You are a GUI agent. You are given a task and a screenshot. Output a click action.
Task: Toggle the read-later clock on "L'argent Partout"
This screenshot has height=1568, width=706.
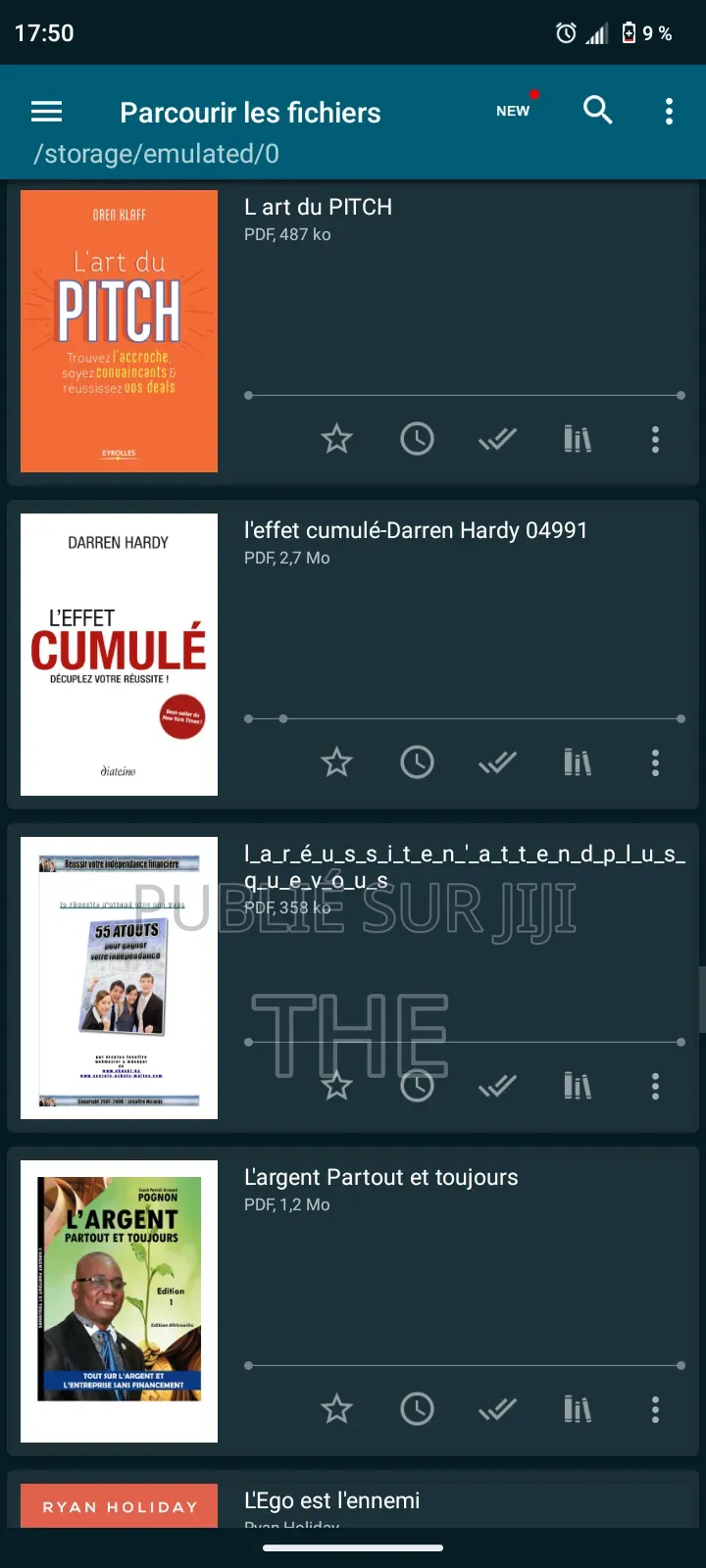(x=417, y=1409)
